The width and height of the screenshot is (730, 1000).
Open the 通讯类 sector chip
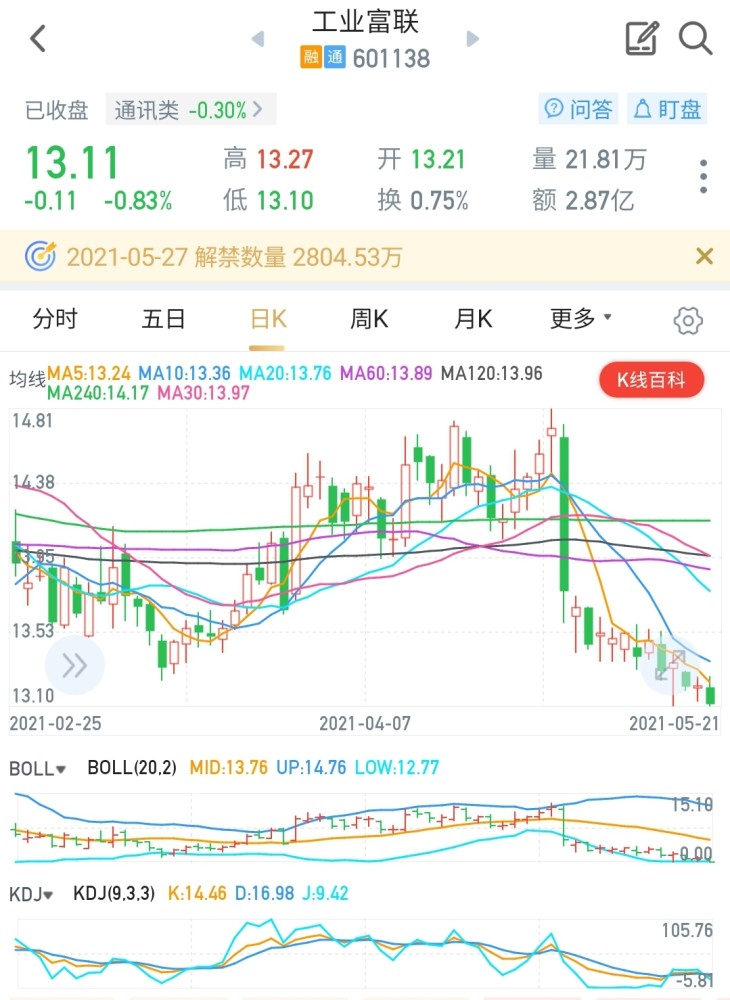click(x=190, y=110)
